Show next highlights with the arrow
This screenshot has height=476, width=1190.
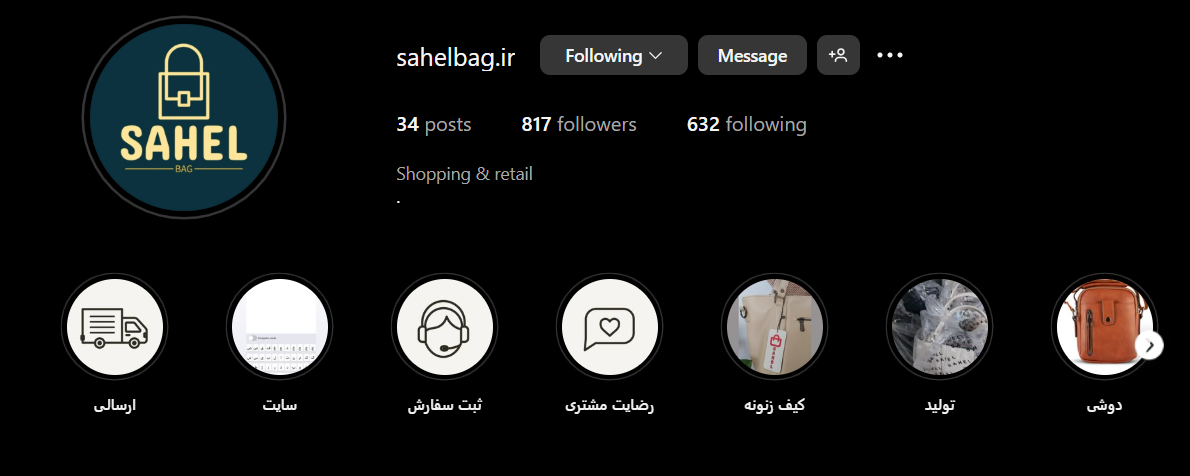pos(1150,346)
